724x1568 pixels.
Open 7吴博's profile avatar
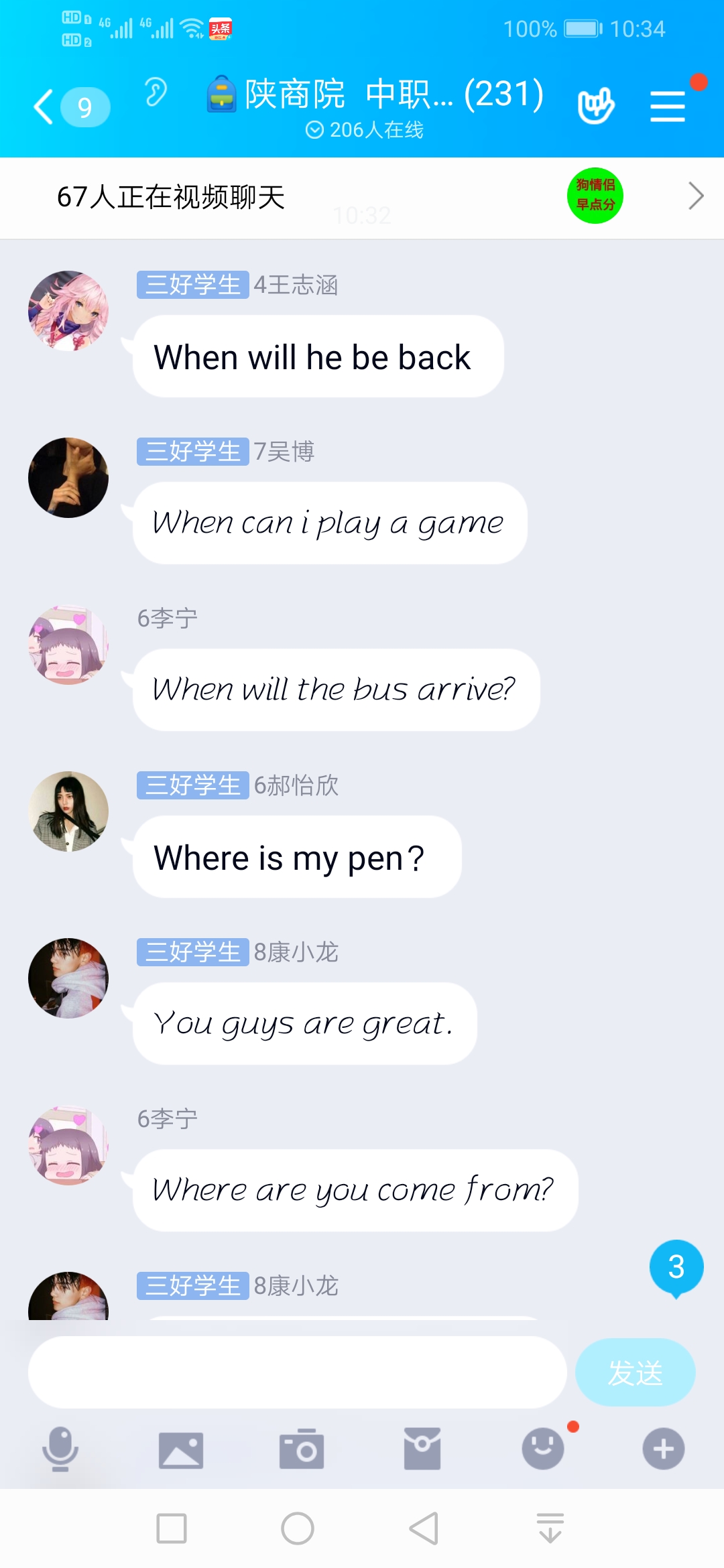68,478
